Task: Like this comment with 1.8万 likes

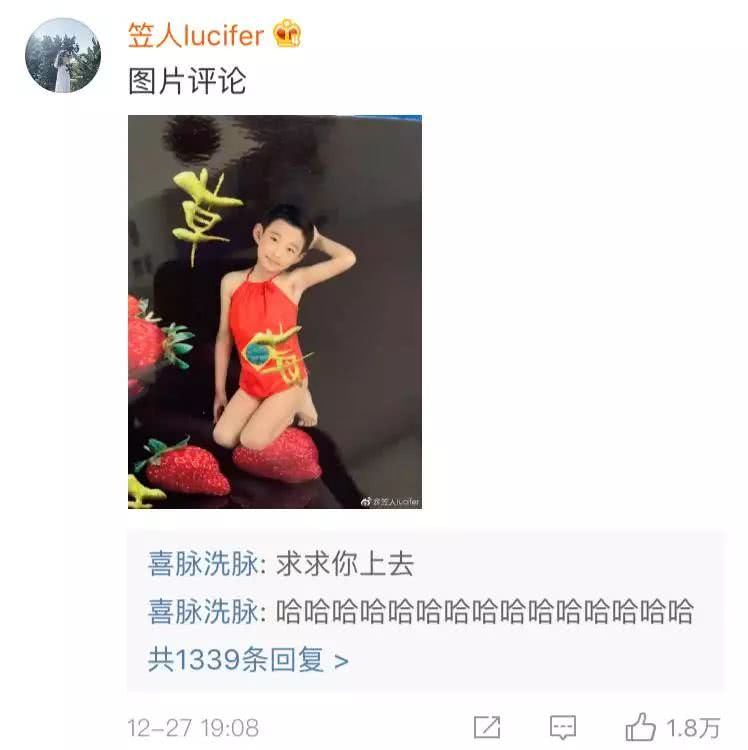Action: click(641, 727)
